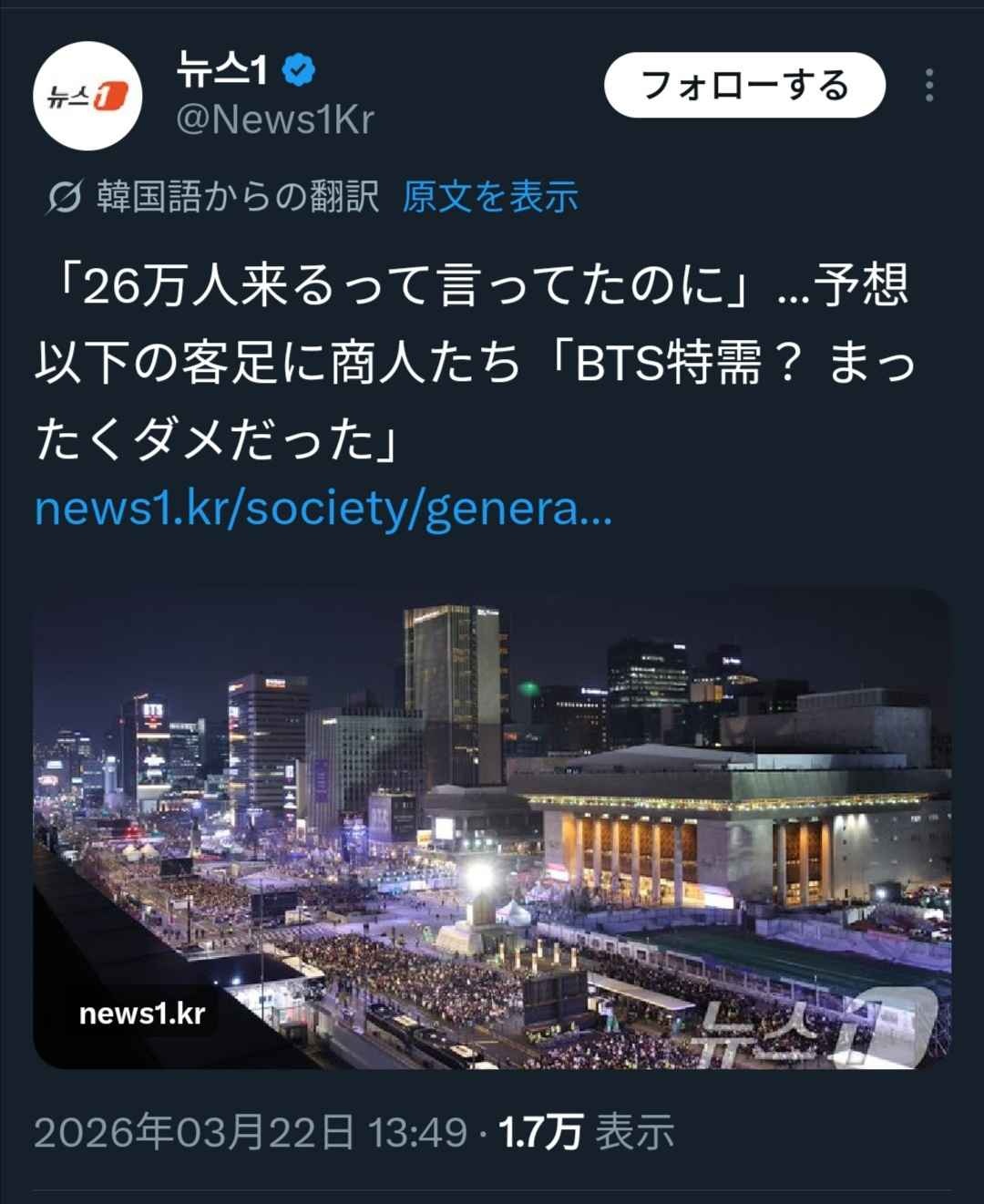Tap 原文を表示 to show the original text

pos(490,197)
